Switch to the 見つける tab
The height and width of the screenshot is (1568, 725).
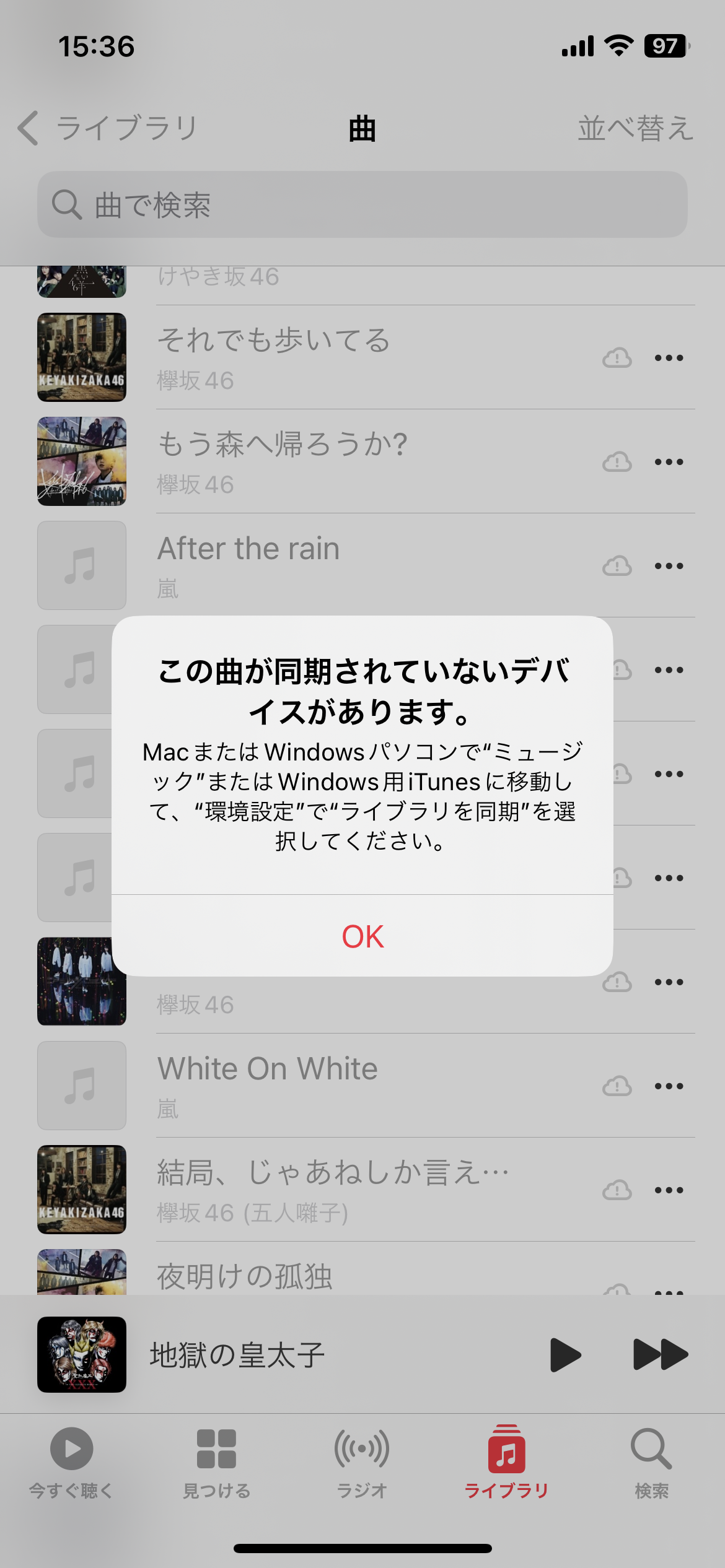coord(216,1463)
